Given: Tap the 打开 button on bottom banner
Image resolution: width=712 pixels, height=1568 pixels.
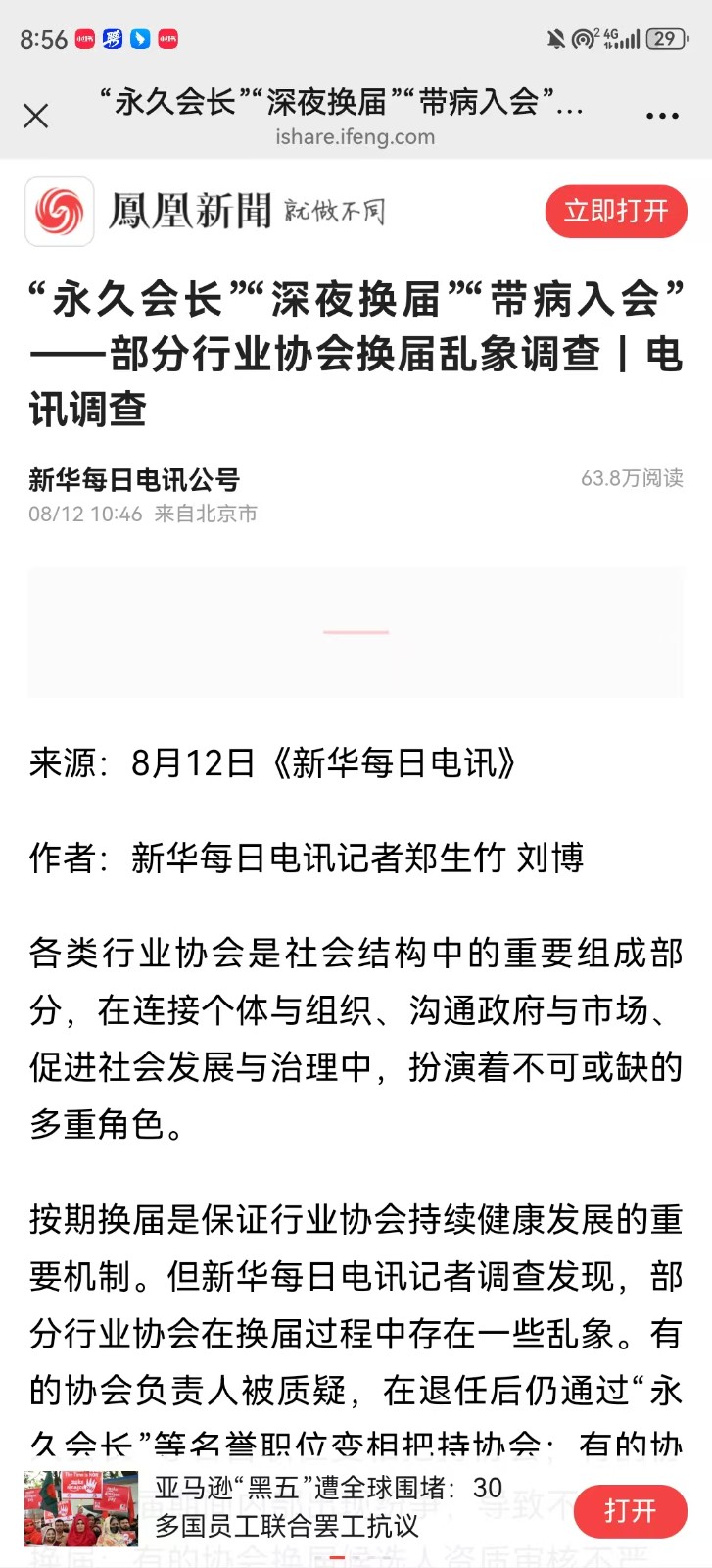Looking at the screenshot, I should click(630, 1510).
